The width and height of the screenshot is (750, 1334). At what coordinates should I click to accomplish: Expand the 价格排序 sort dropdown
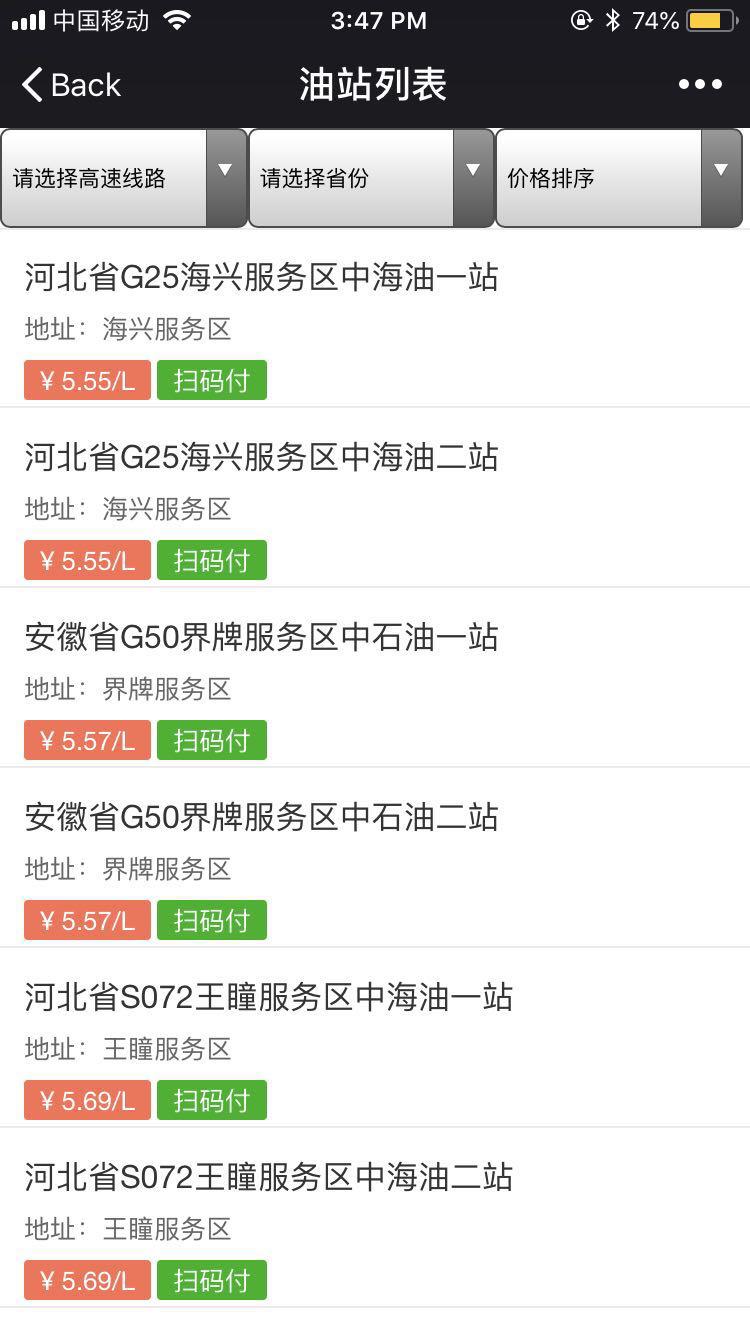point(619,178)
